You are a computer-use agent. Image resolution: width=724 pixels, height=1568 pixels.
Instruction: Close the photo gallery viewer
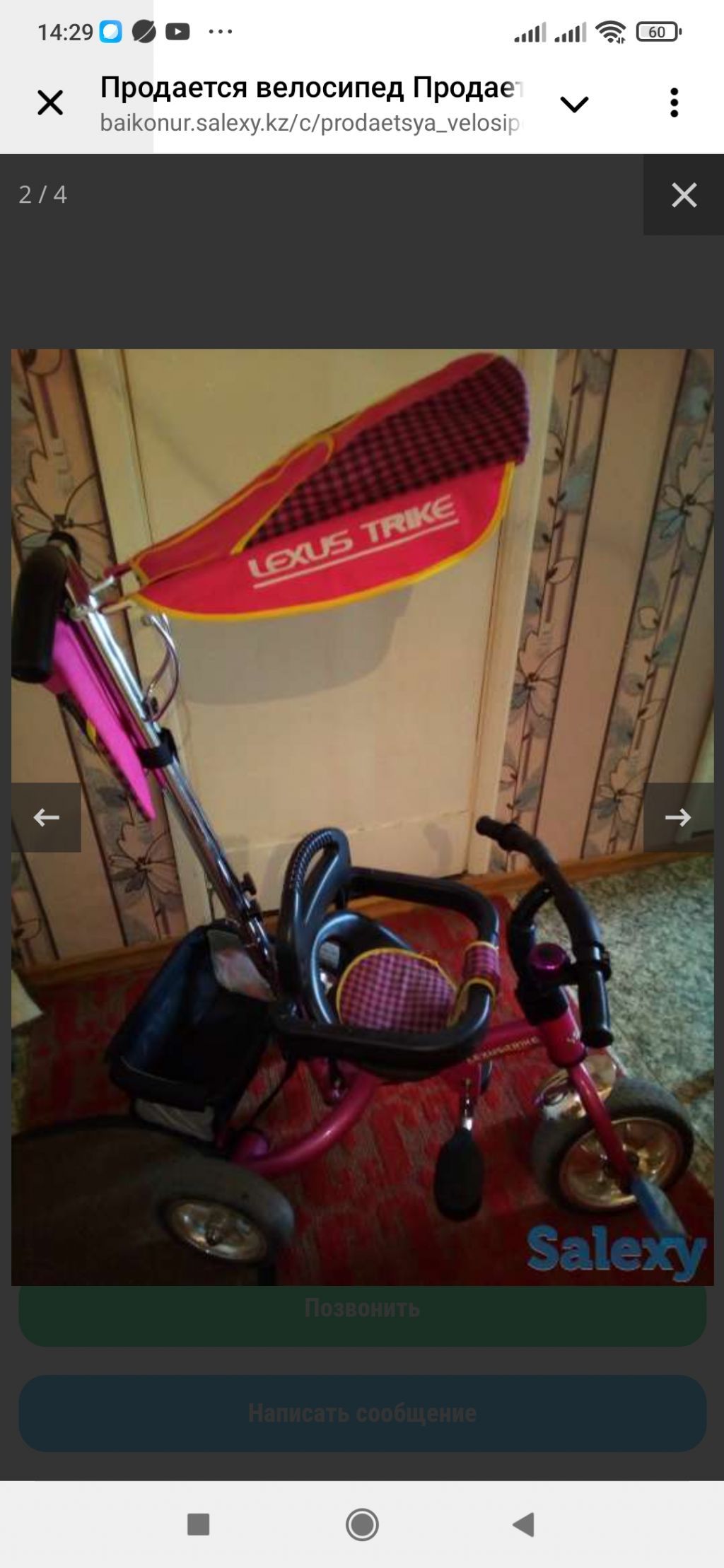pyautogui.click(x=684, y=195)
